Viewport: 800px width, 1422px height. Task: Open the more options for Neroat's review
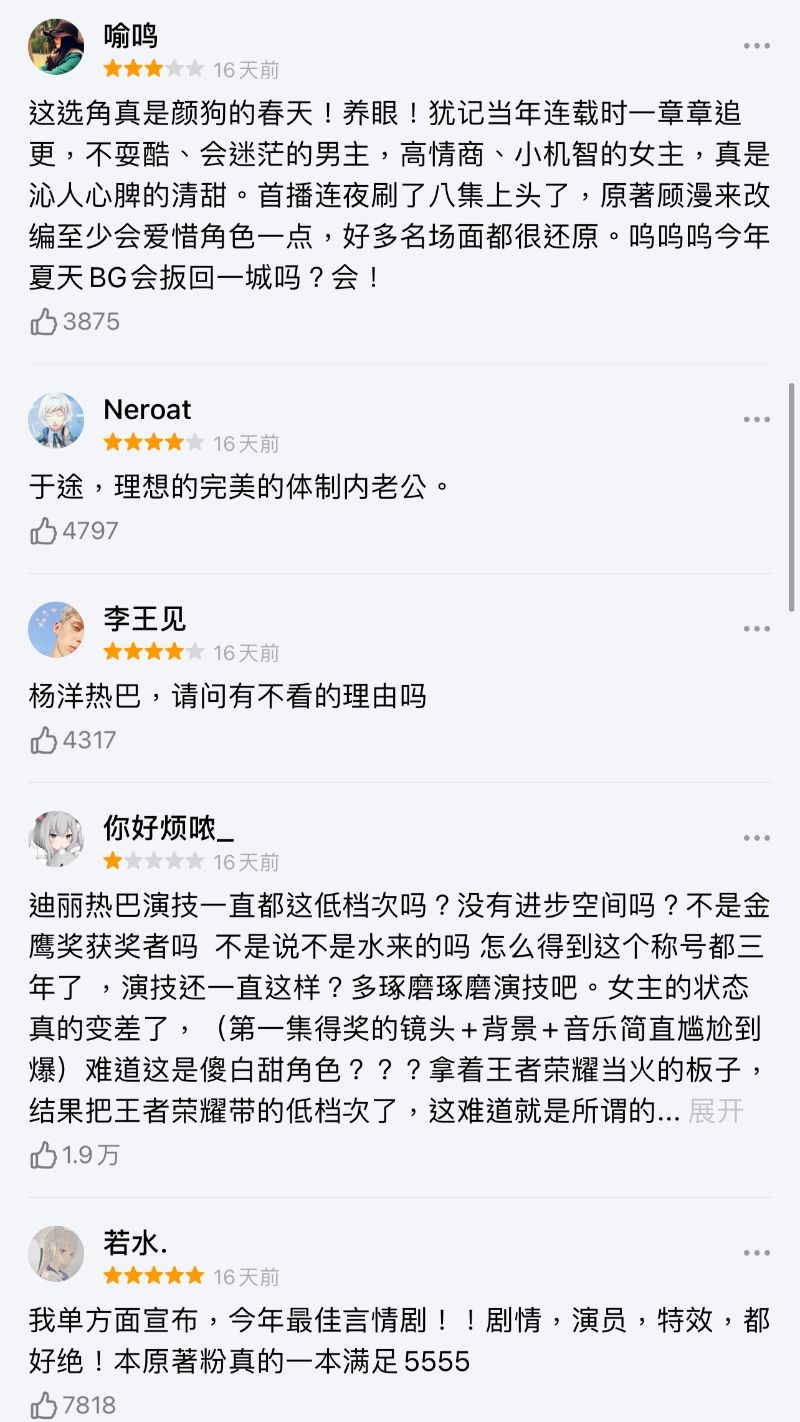756,420
